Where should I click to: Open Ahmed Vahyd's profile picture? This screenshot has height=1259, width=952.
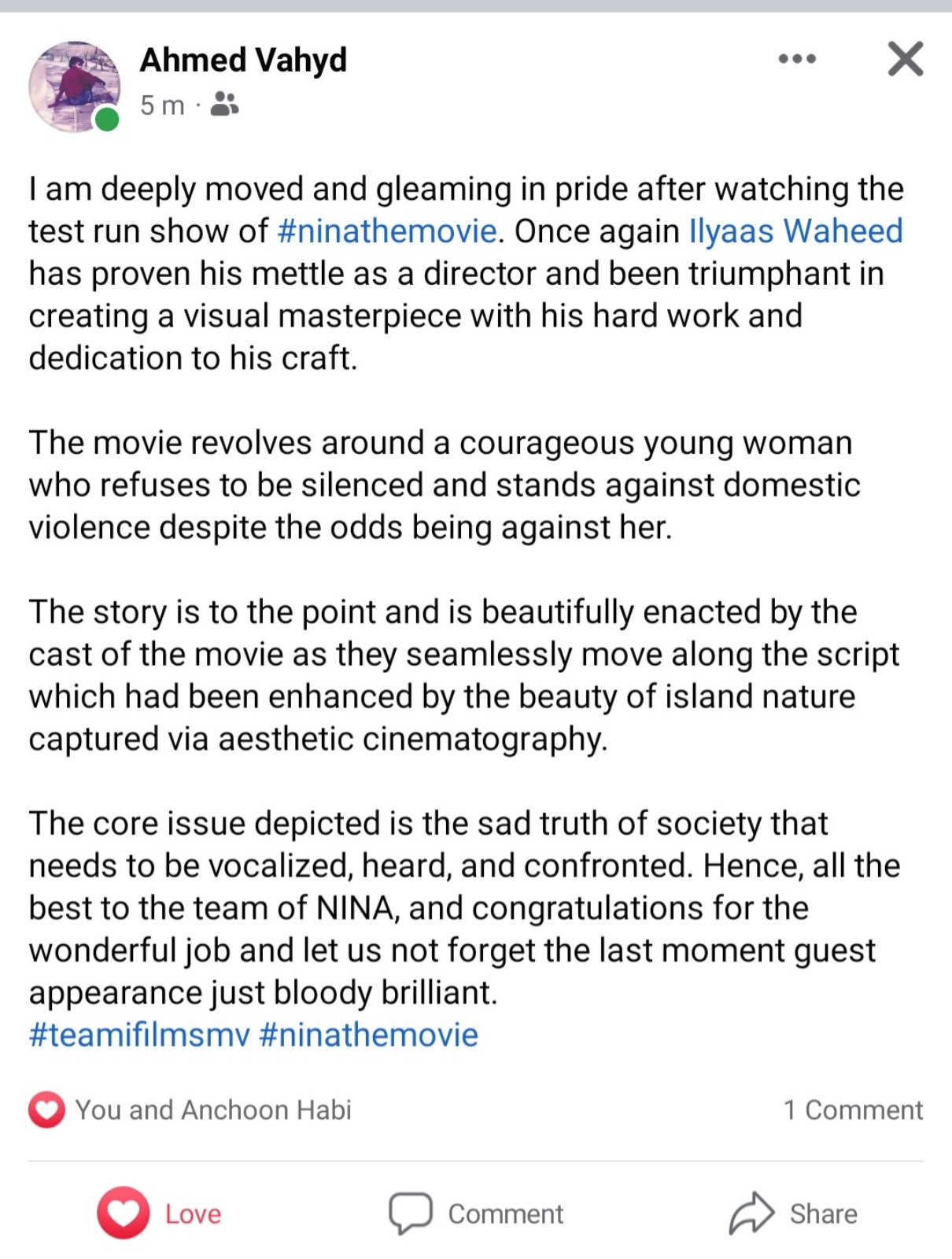click(x=74, y=87)
